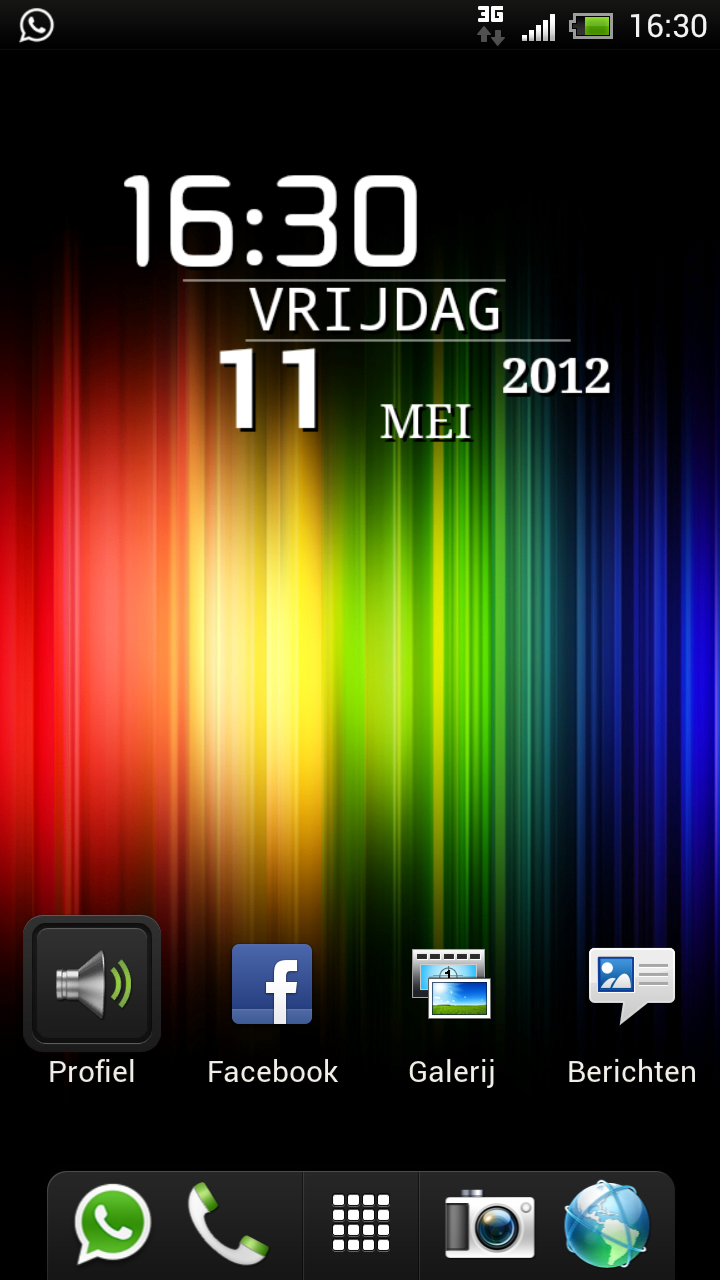Launch the camera from the dock
Viewport: 720px width, 1280px height.
[489, 1223]
